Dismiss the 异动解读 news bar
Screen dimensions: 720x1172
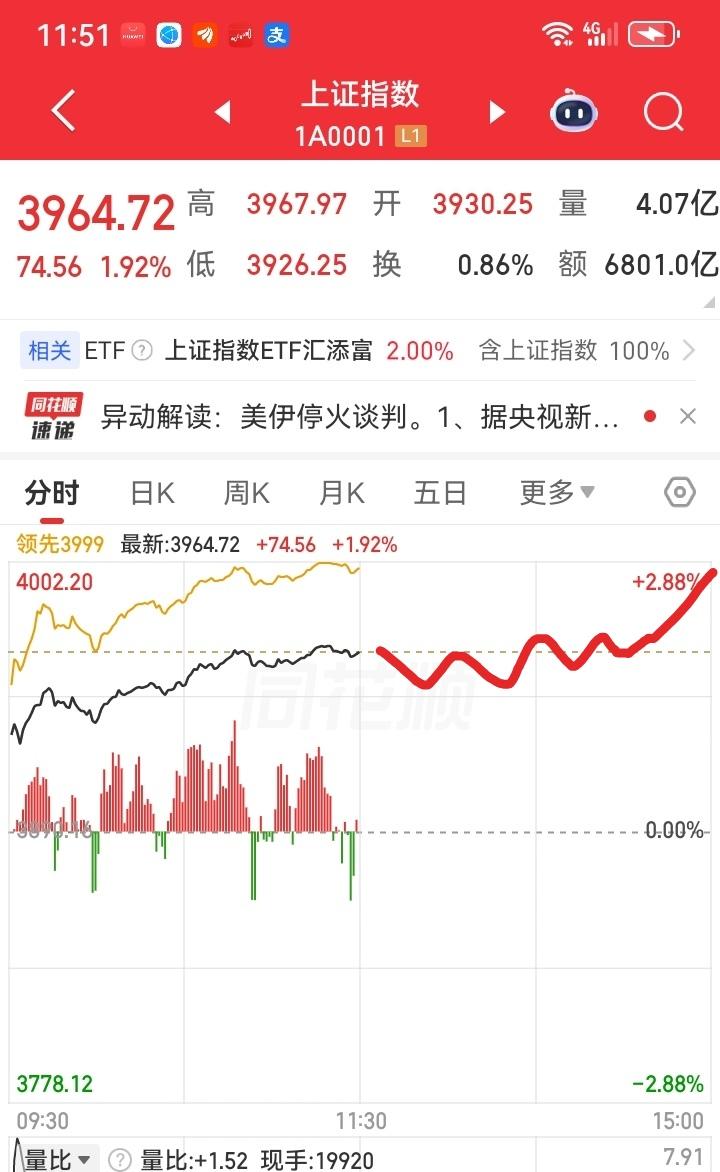[x=686, y=413]
